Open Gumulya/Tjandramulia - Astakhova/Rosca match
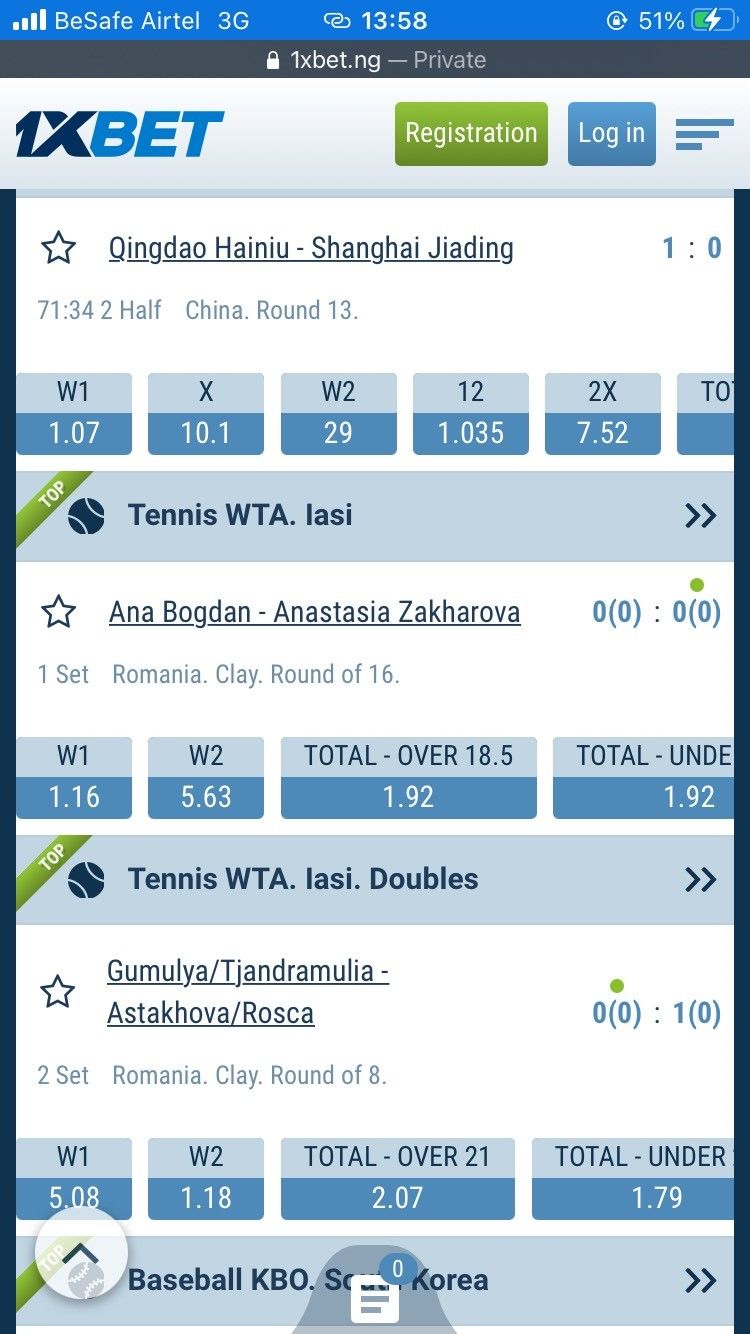 247,992
